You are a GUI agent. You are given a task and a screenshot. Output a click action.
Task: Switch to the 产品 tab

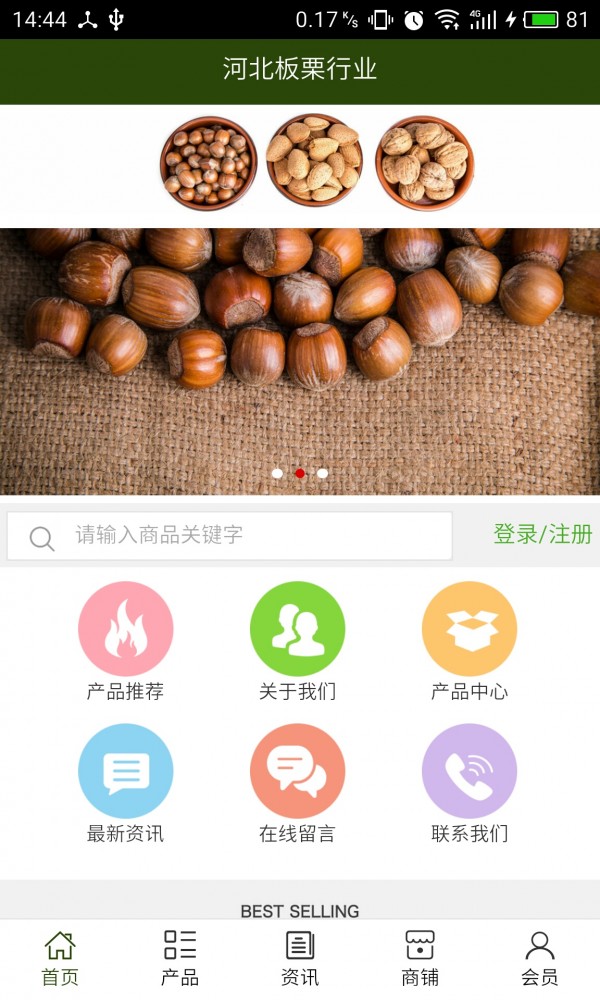(x=180, y=958)
